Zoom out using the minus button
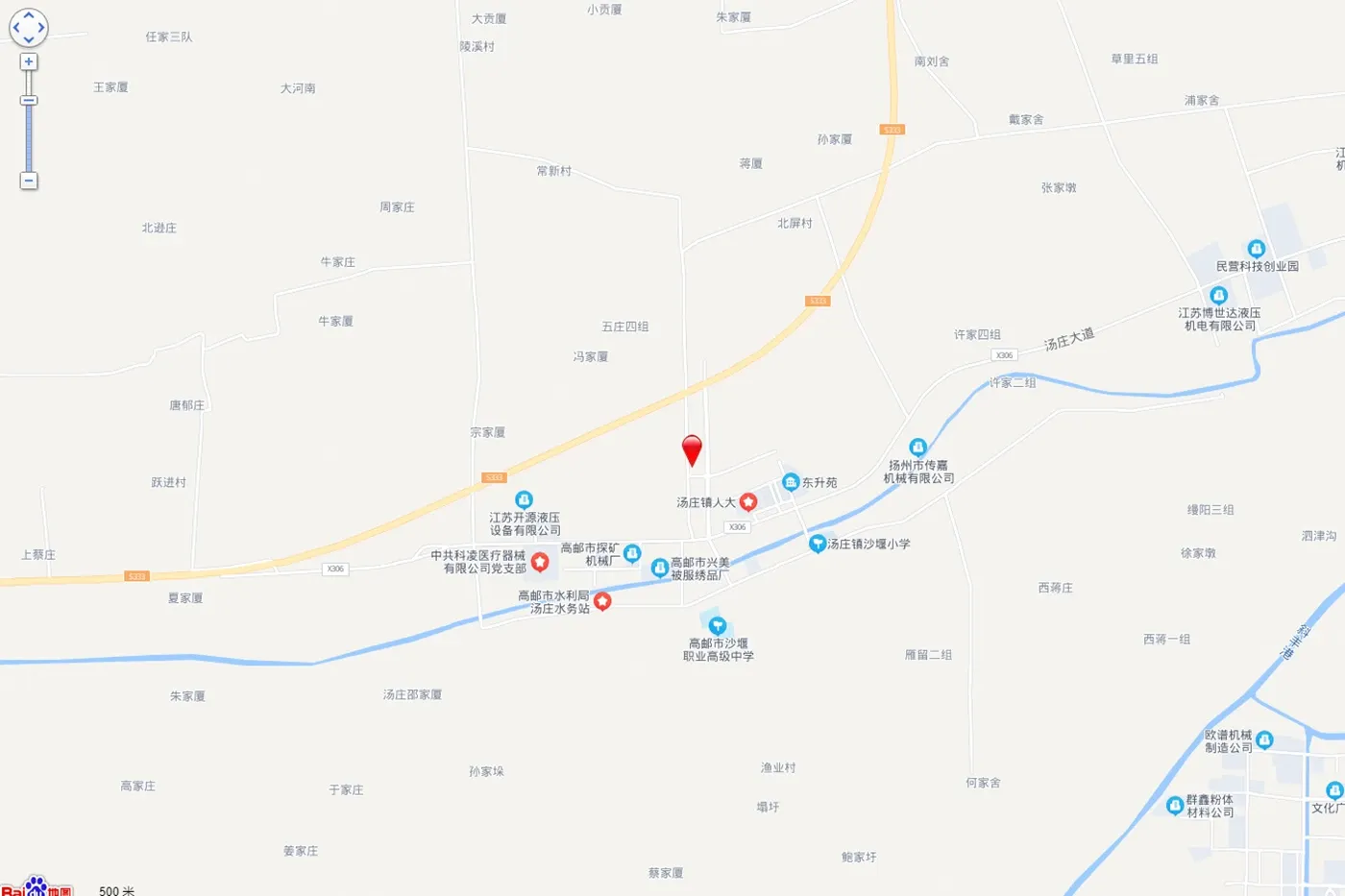The width and height of the screenshot is (1345, 896). click(x=29, y=181)
